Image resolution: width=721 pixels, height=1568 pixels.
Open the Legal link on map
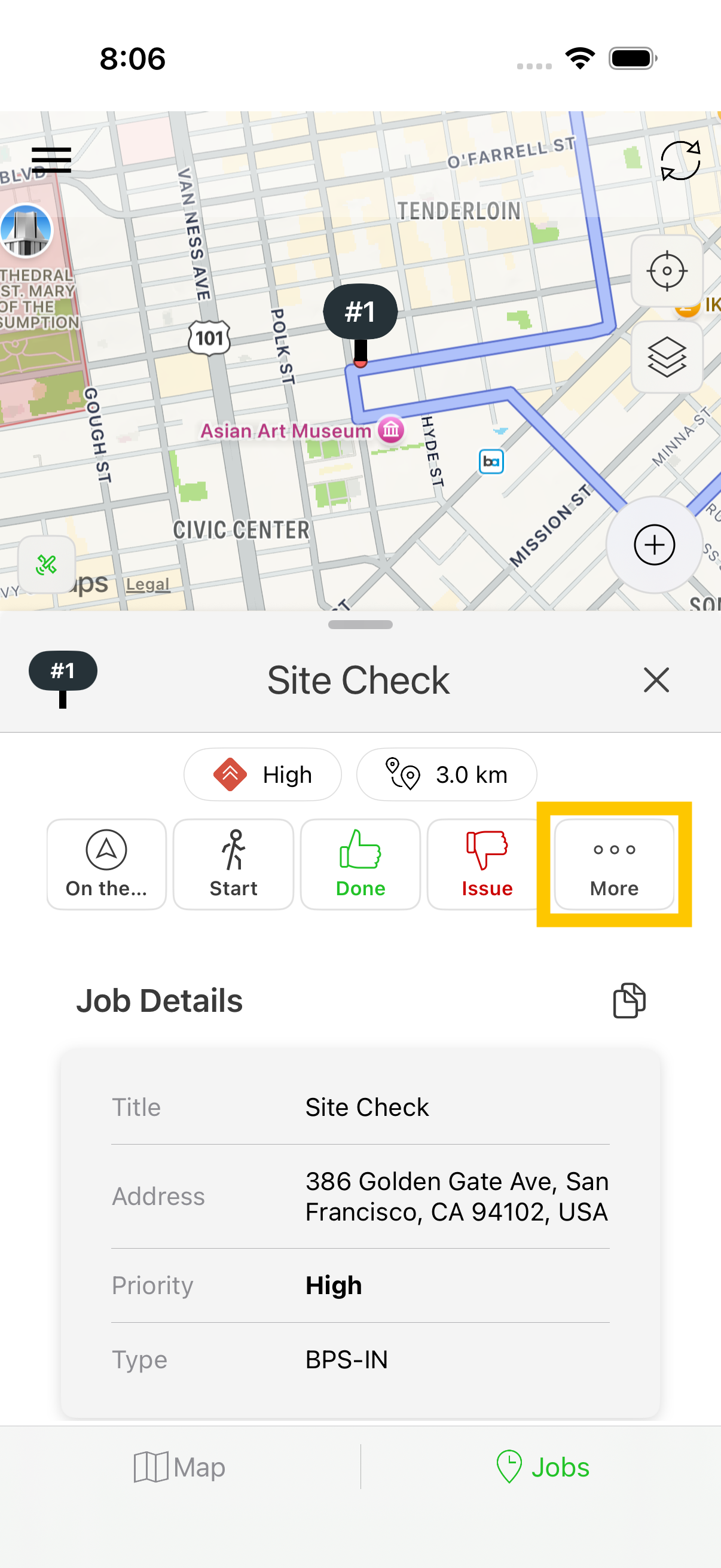tap(147, 584)
